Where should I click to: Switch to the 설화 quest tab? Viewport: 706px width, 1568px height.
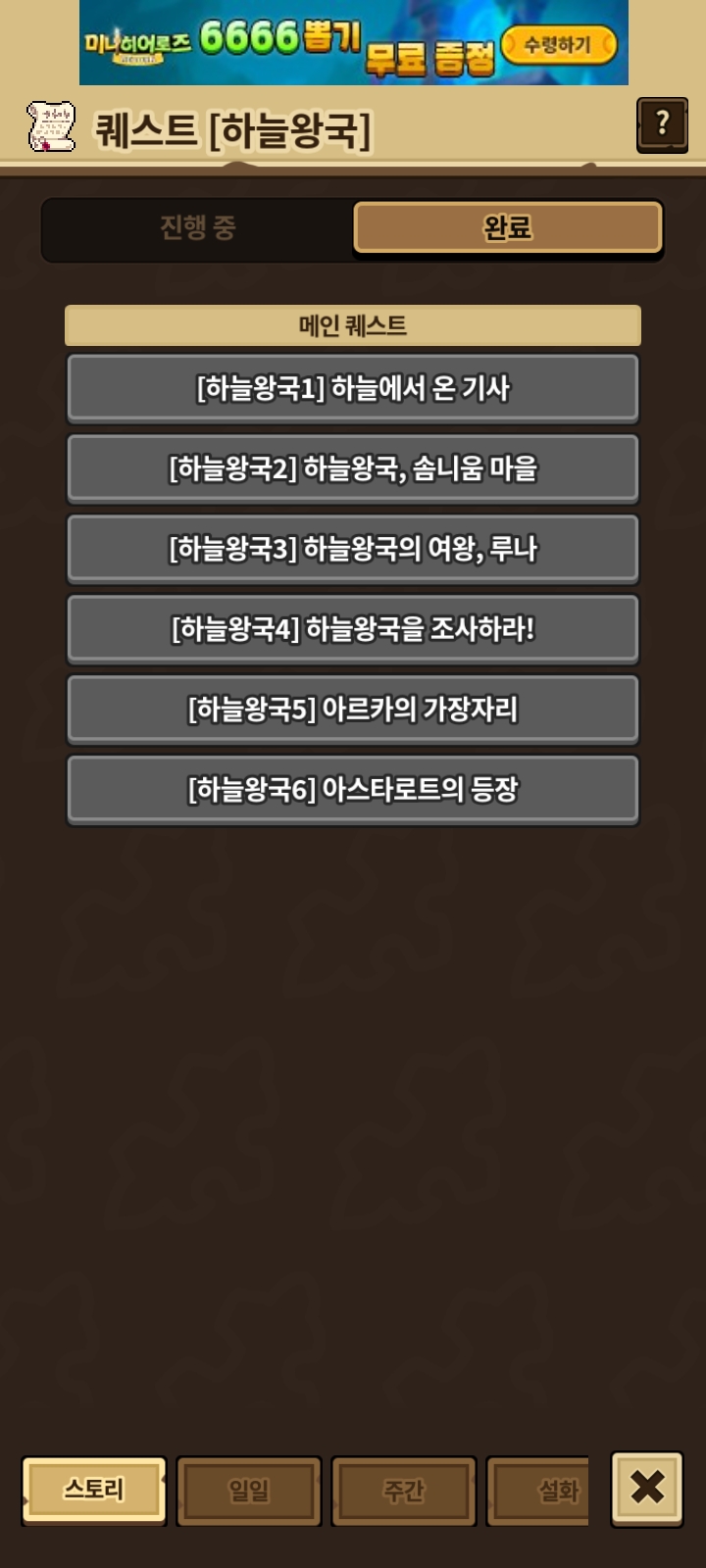pyautogui.click(x=538, y=1492)
